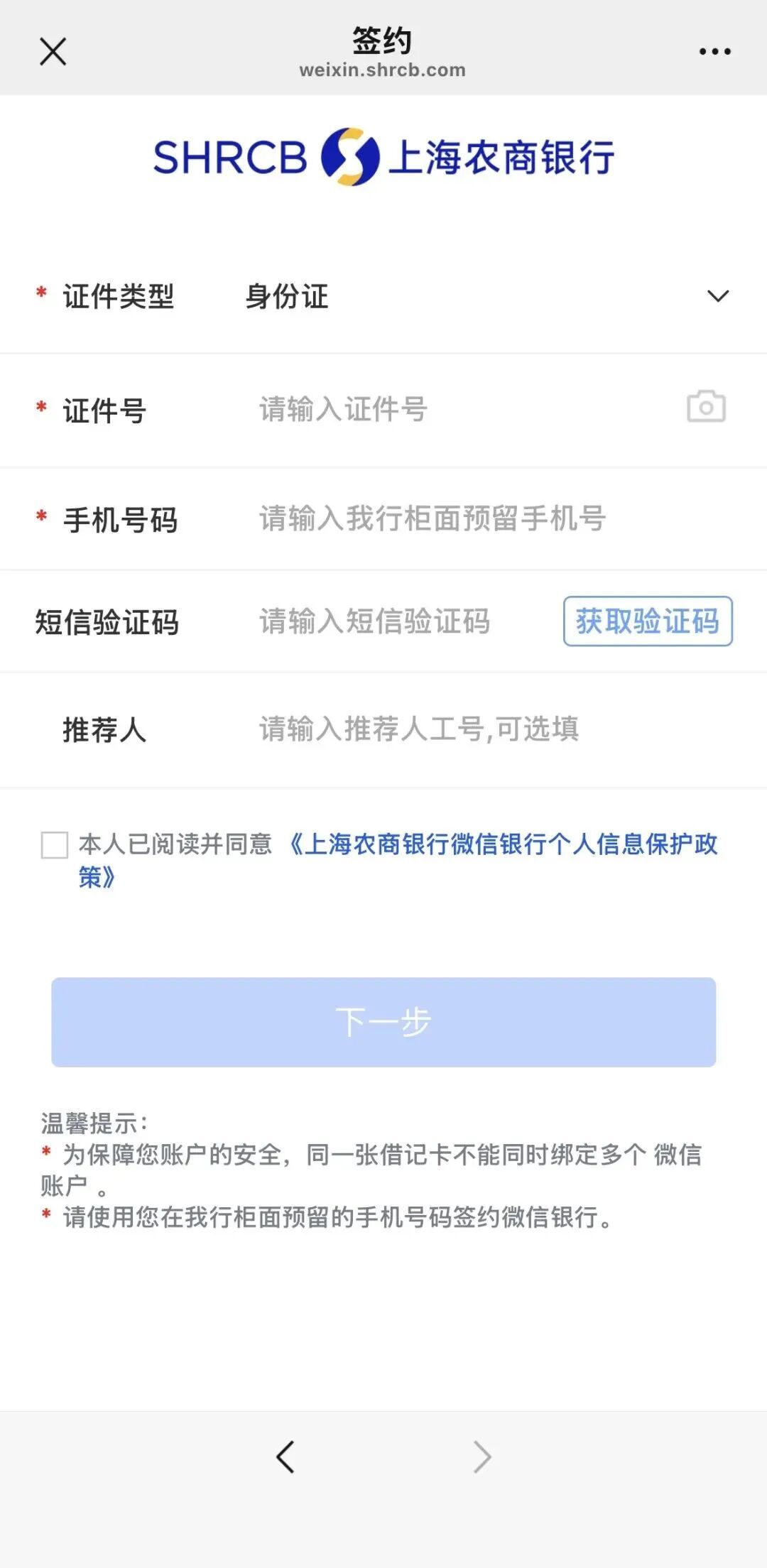Expand the 证件类型 dropdown
767x1568 pixels.
[718, 296]
